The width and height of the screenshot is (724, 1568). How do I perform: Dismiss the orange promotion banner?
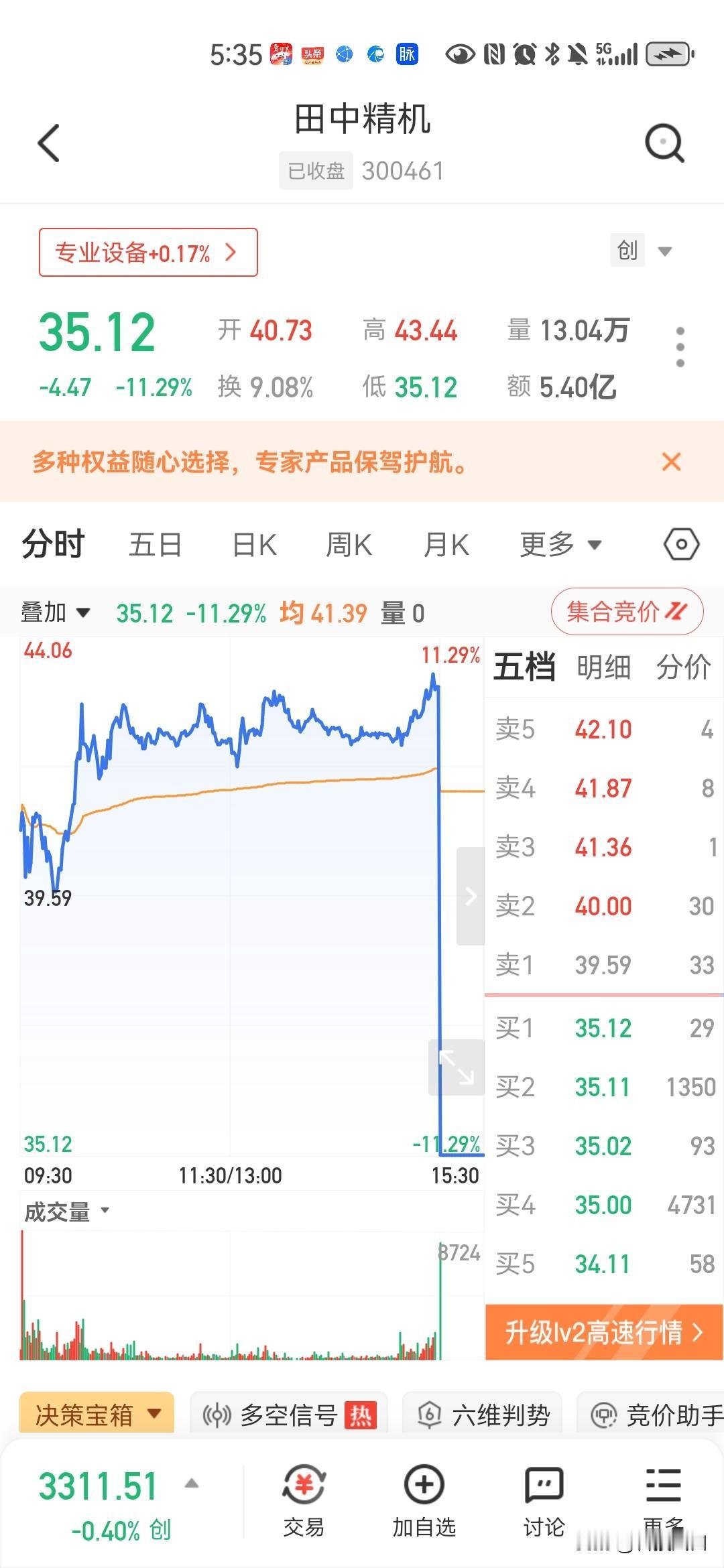[x=671, y=462]
